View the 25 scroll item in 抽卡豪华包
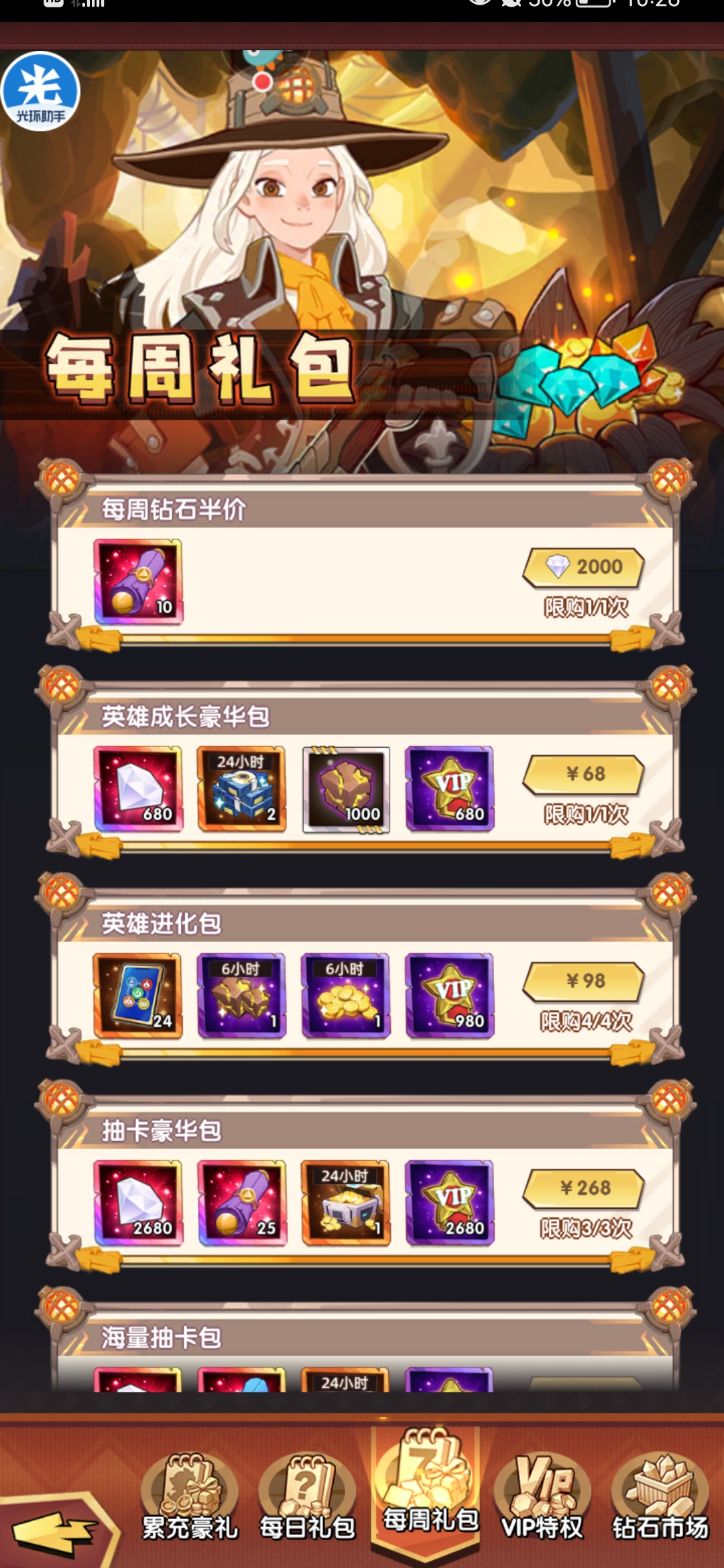The image size is (724, 1568). [241, 1203]
